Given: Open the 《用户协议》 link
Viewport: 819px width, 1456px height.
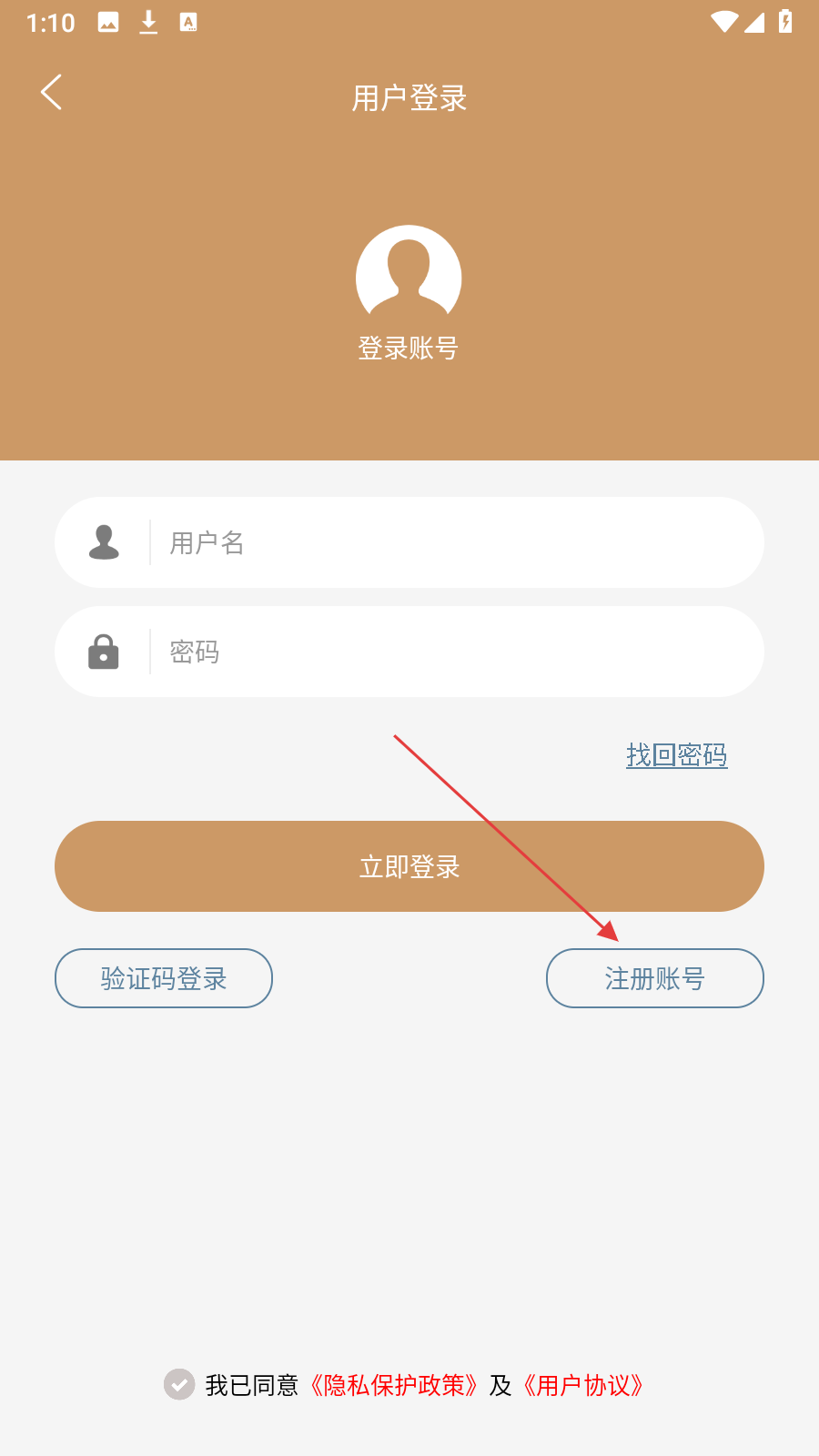Looking at the screenshot, I should click(x=583, y=1385).
